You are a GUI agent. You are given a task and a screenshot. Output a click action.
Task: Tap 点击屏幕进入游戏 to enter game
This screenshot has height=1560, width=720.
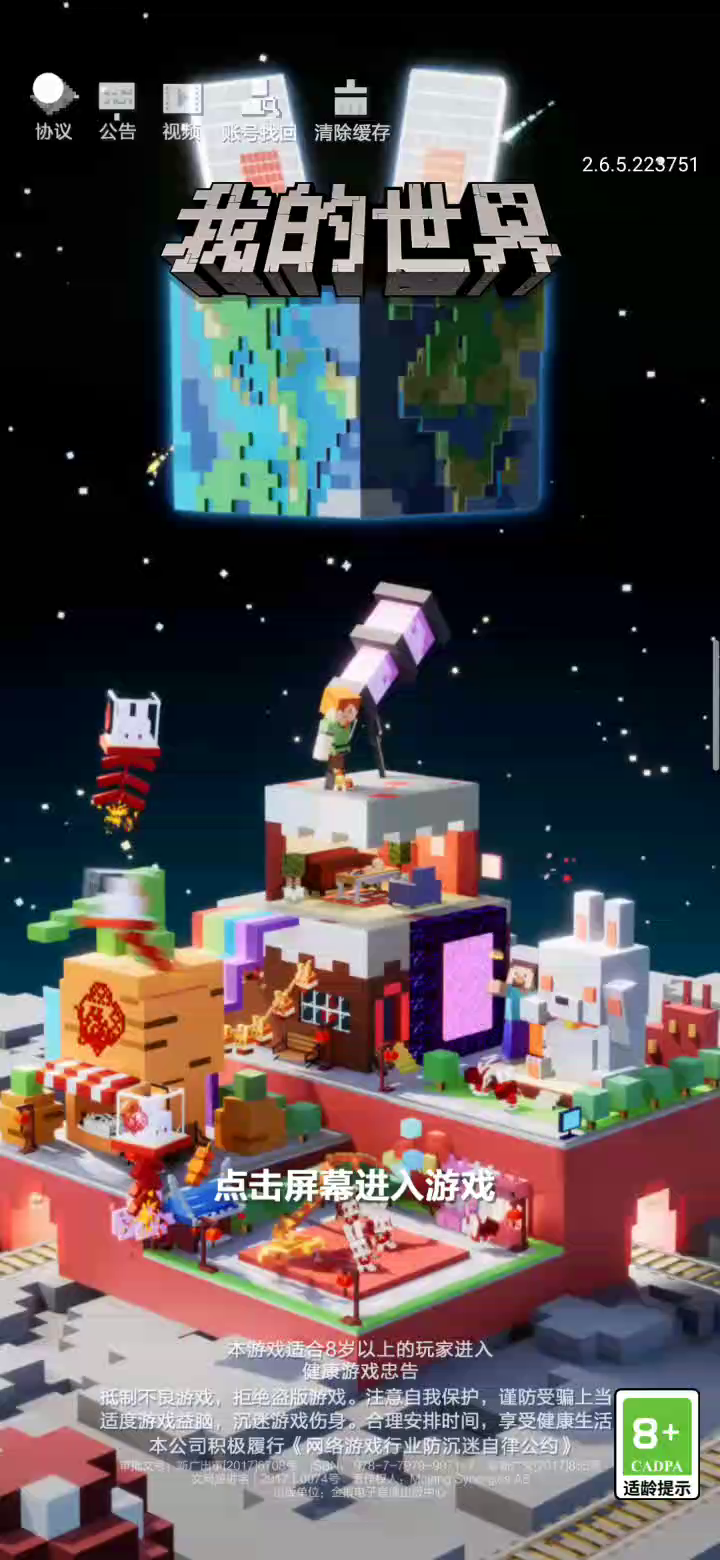point(355,1186)
